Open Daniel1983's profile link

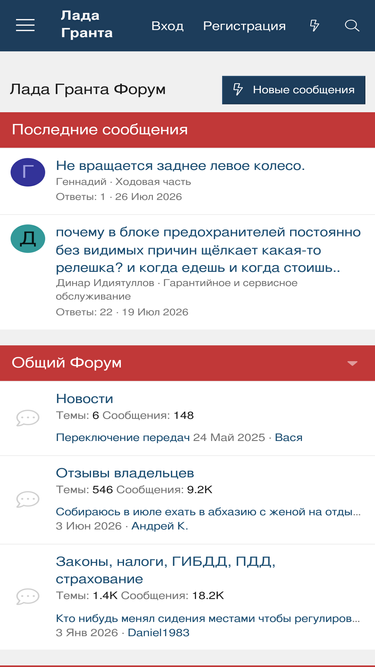[159, 633]
